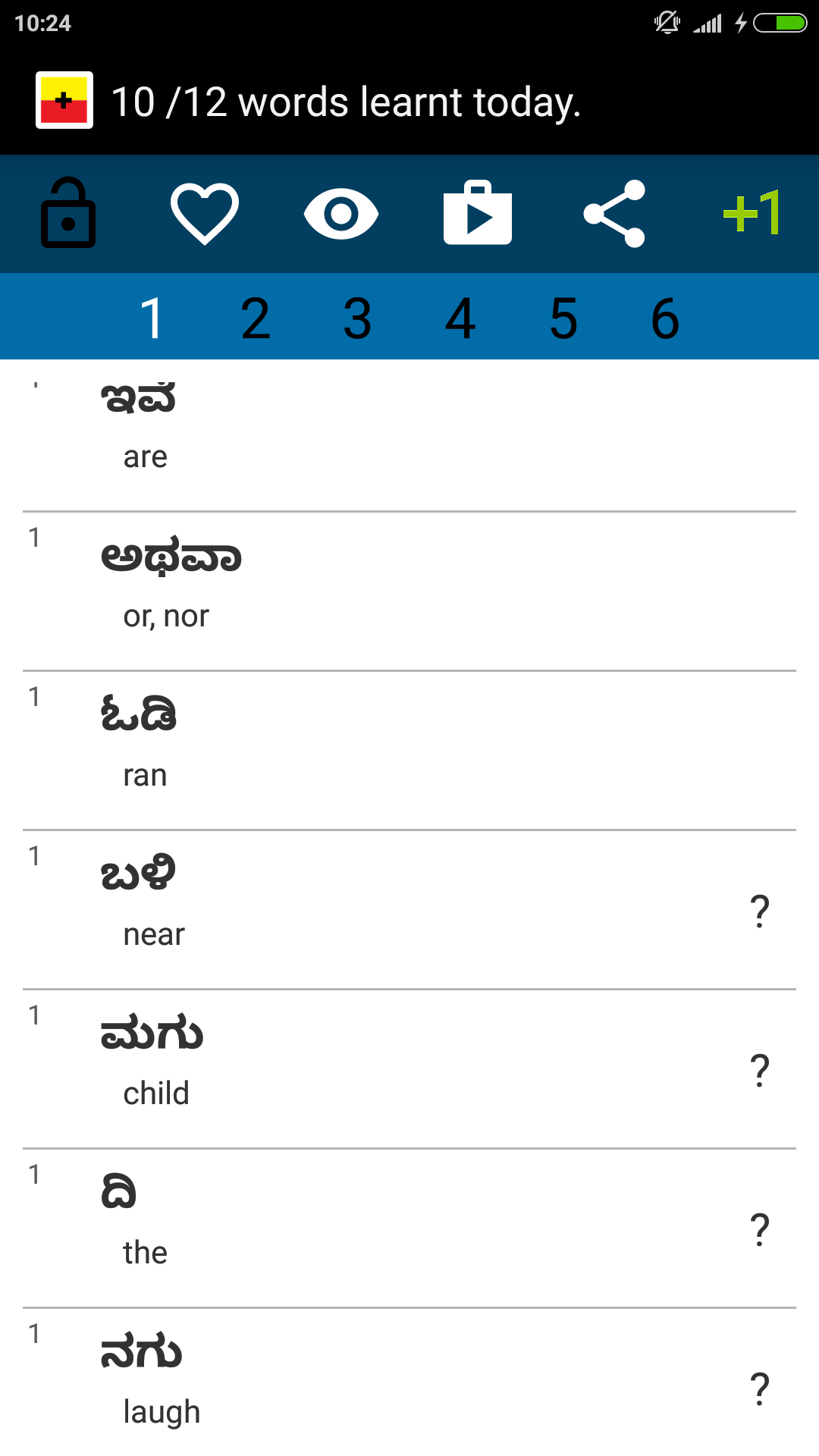Viewport: 819px width, 1456px height.
Task: Open lesson tab 6
Action: pyautogui.click(x=664, y=317)
